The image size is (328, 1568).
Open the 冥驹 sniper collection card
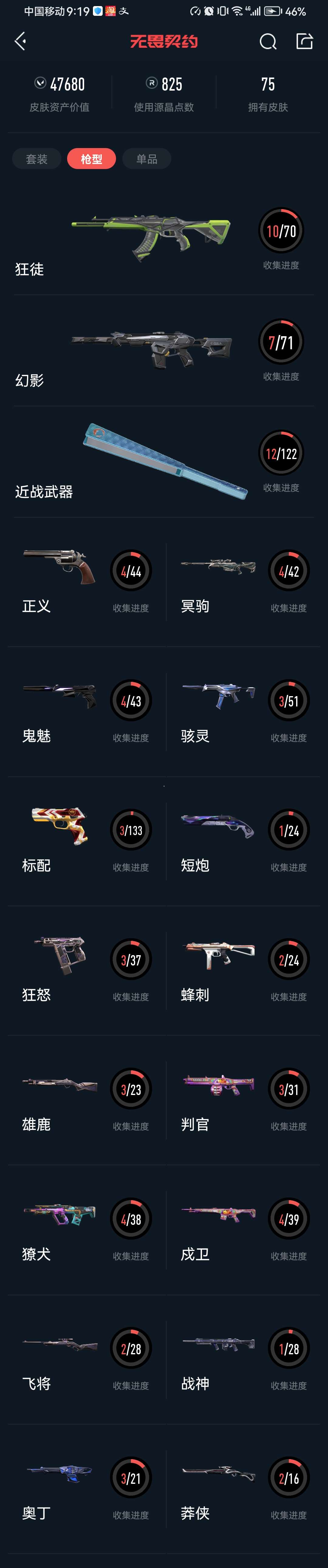(x=243, y=581)
